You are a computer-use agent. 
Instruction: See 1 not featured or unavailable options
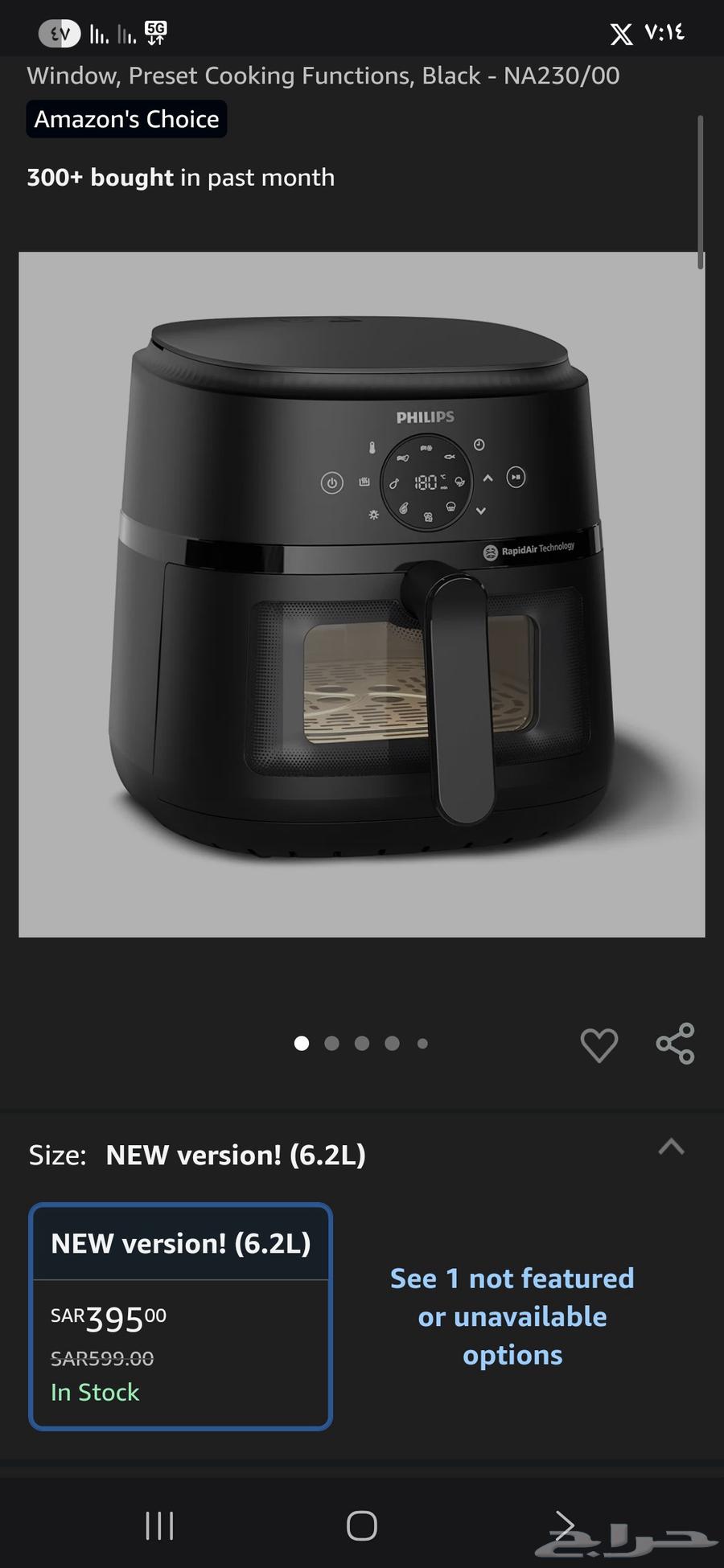point(512,1316)
